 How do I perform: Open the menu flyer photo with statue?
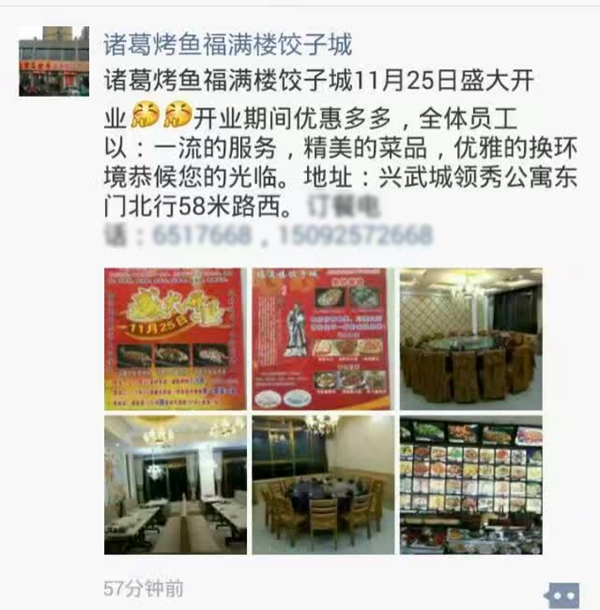[321, 338]
